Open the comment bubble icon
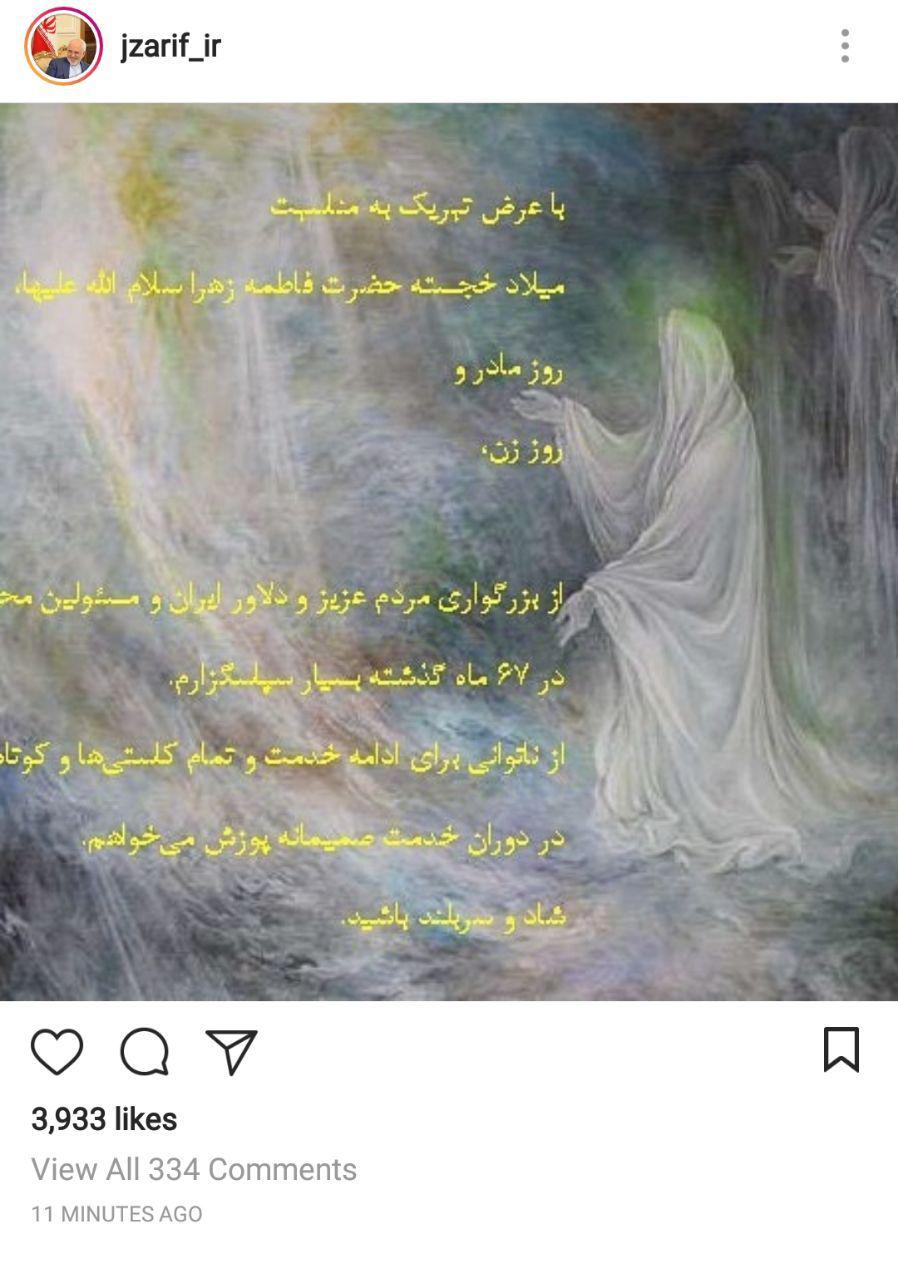This screenshot has height=1280, width=898. [145, 1052]
